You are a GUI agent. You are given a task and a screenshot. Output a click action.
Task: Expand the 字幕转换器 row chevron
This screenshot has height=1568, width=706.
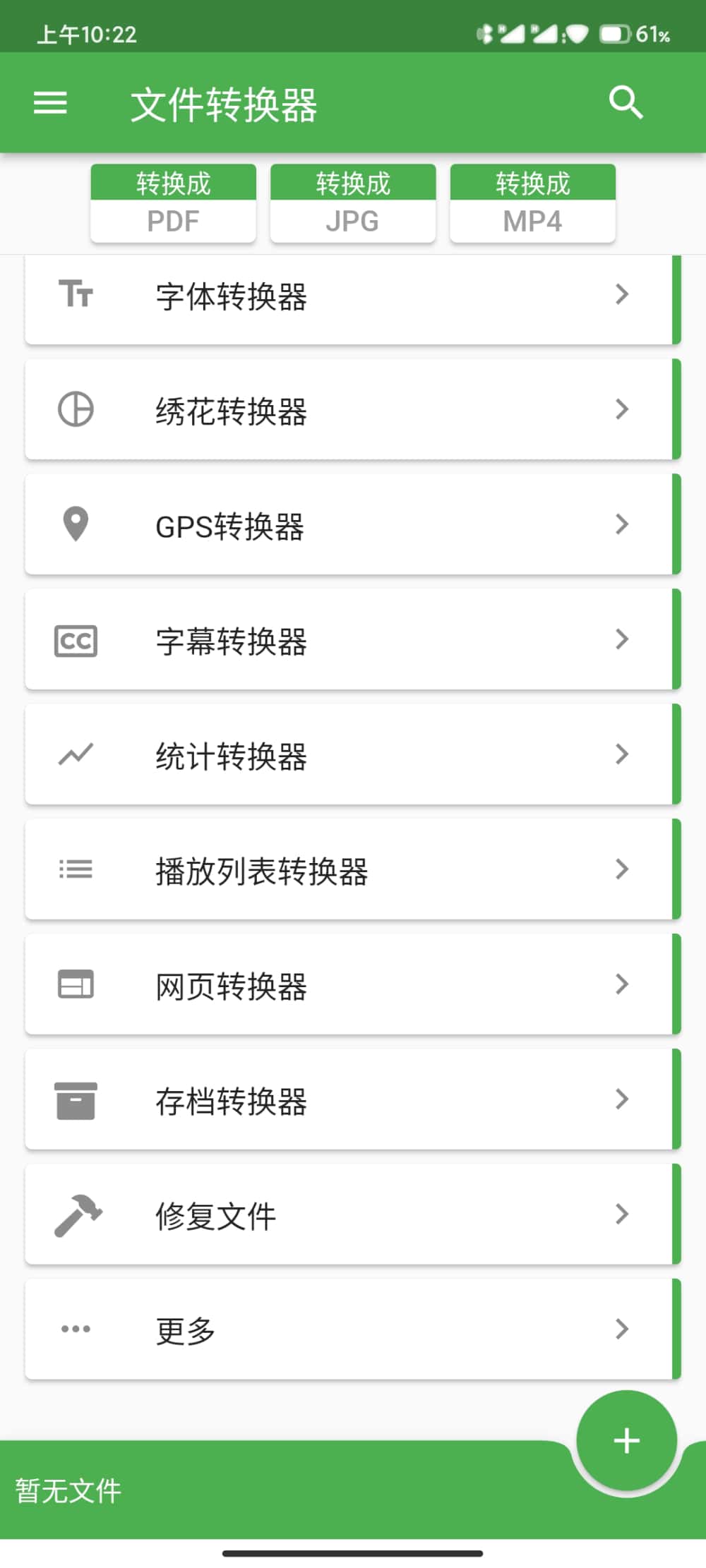(x=622, y=639)
